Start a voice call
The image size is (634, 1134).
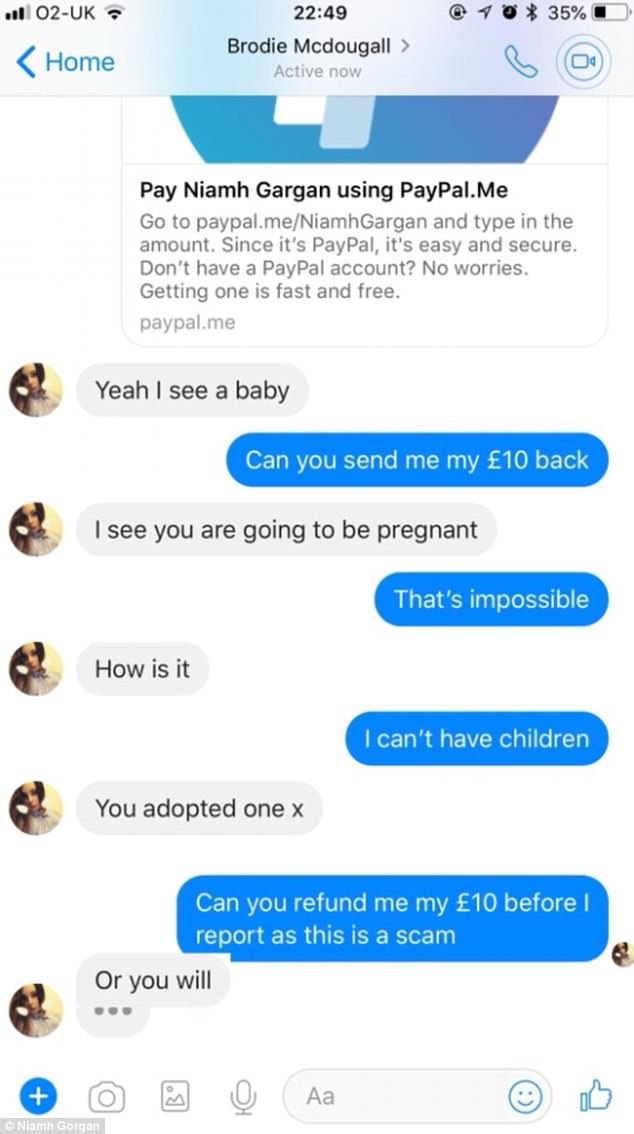coord(519,63)
